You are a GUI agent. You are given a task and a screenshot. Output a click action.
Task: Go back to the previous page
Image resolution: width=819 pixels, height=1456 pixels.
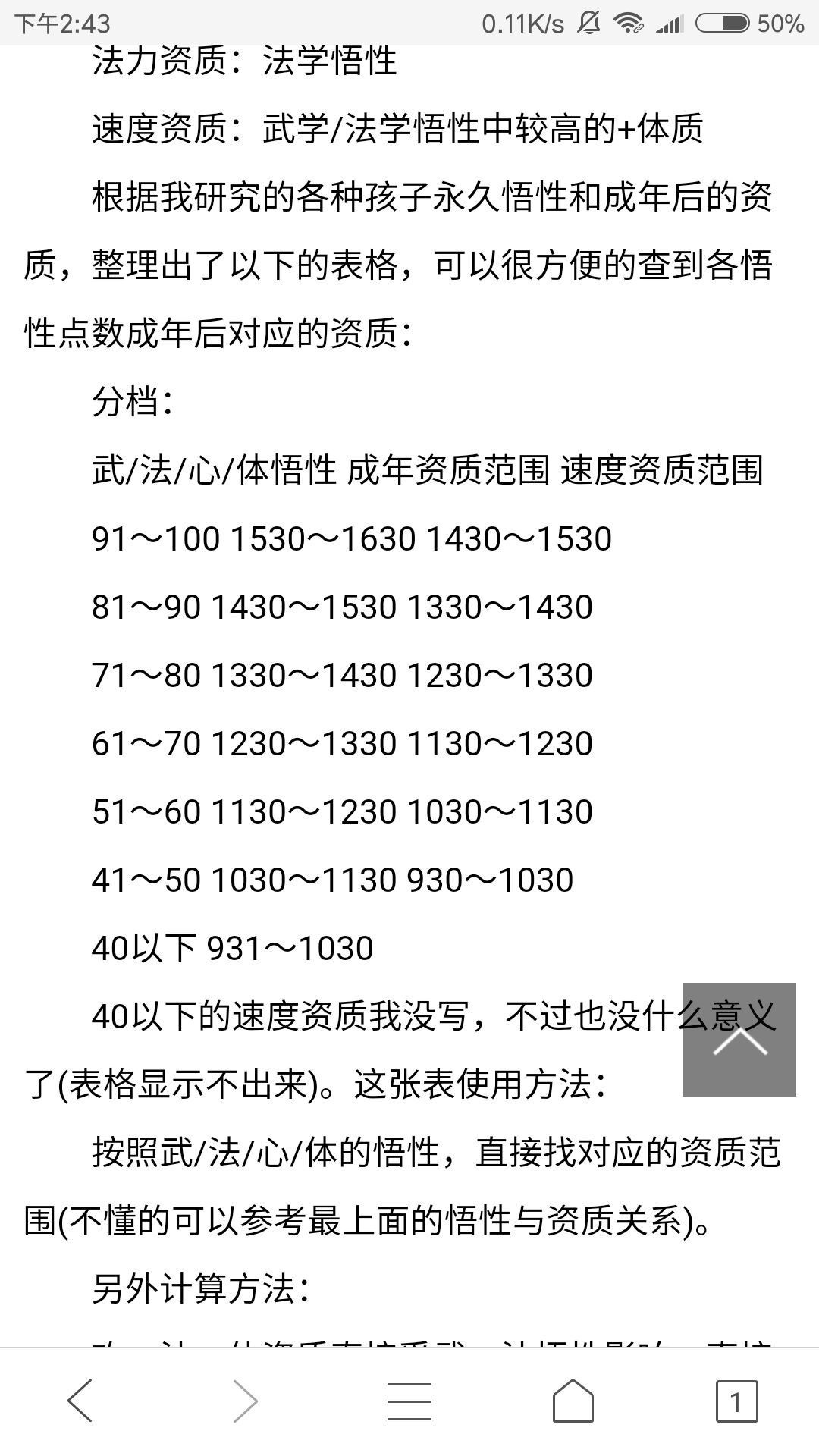[81, 1401]
